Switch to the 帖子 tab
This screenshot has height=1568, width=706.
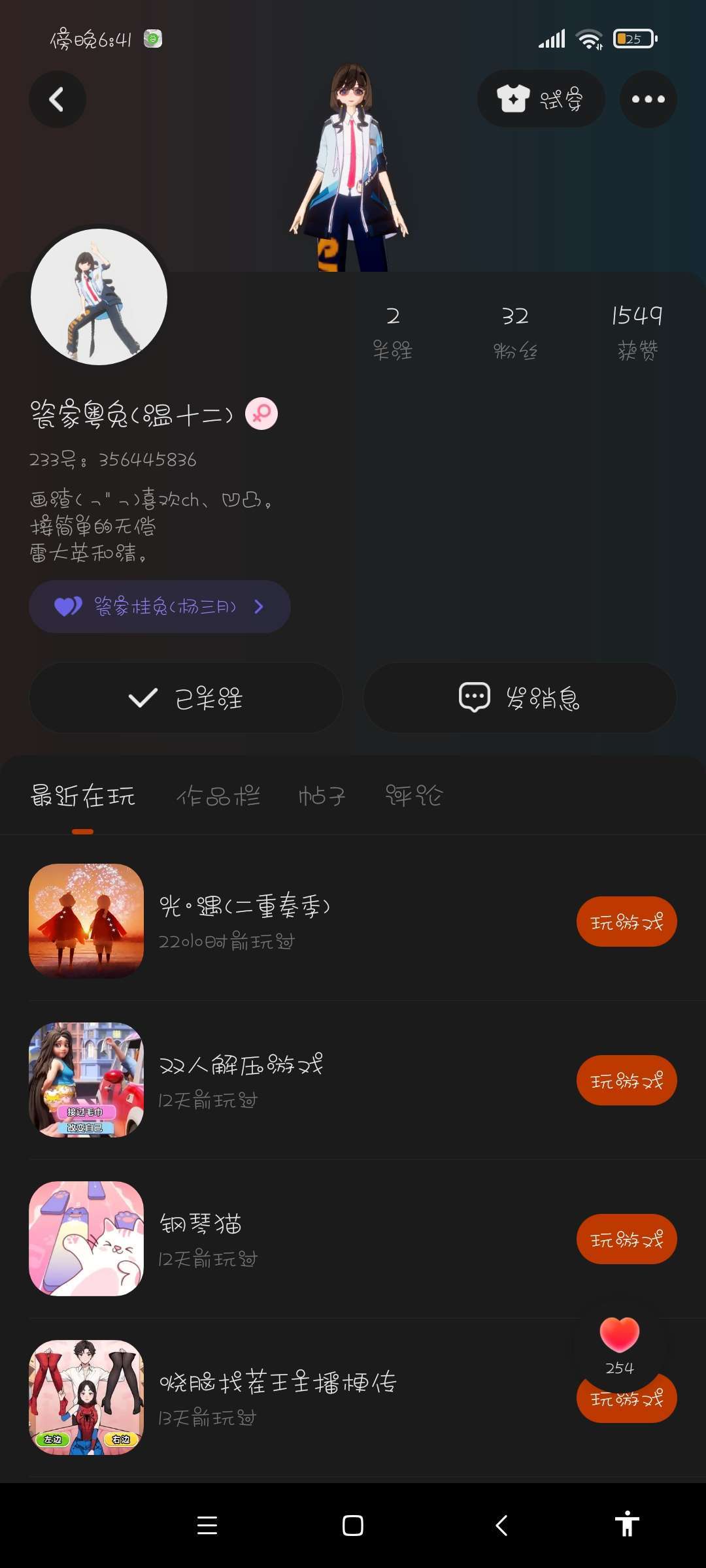(322, 796)
